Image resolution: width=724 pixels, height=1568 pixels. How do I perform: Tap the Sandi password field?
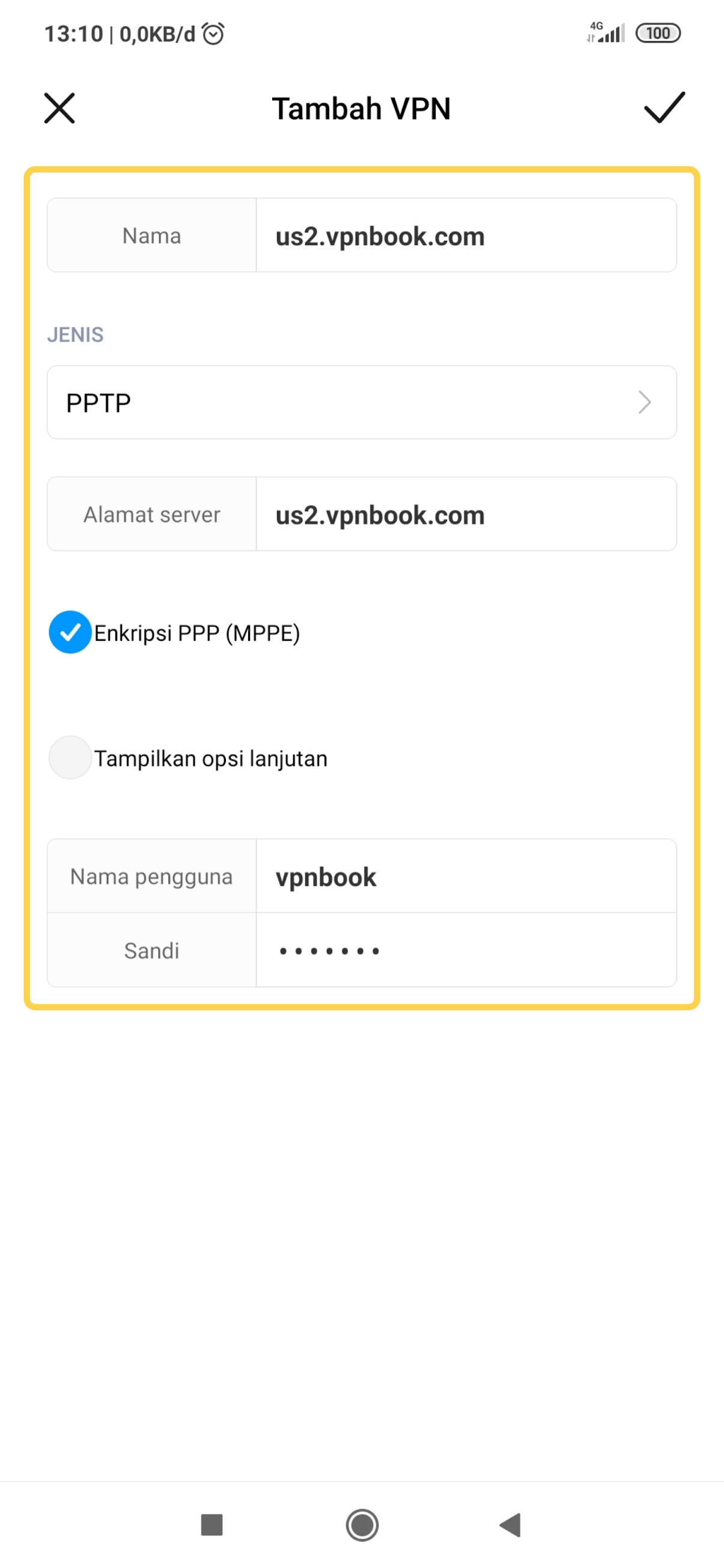click(x=466, y=950)
